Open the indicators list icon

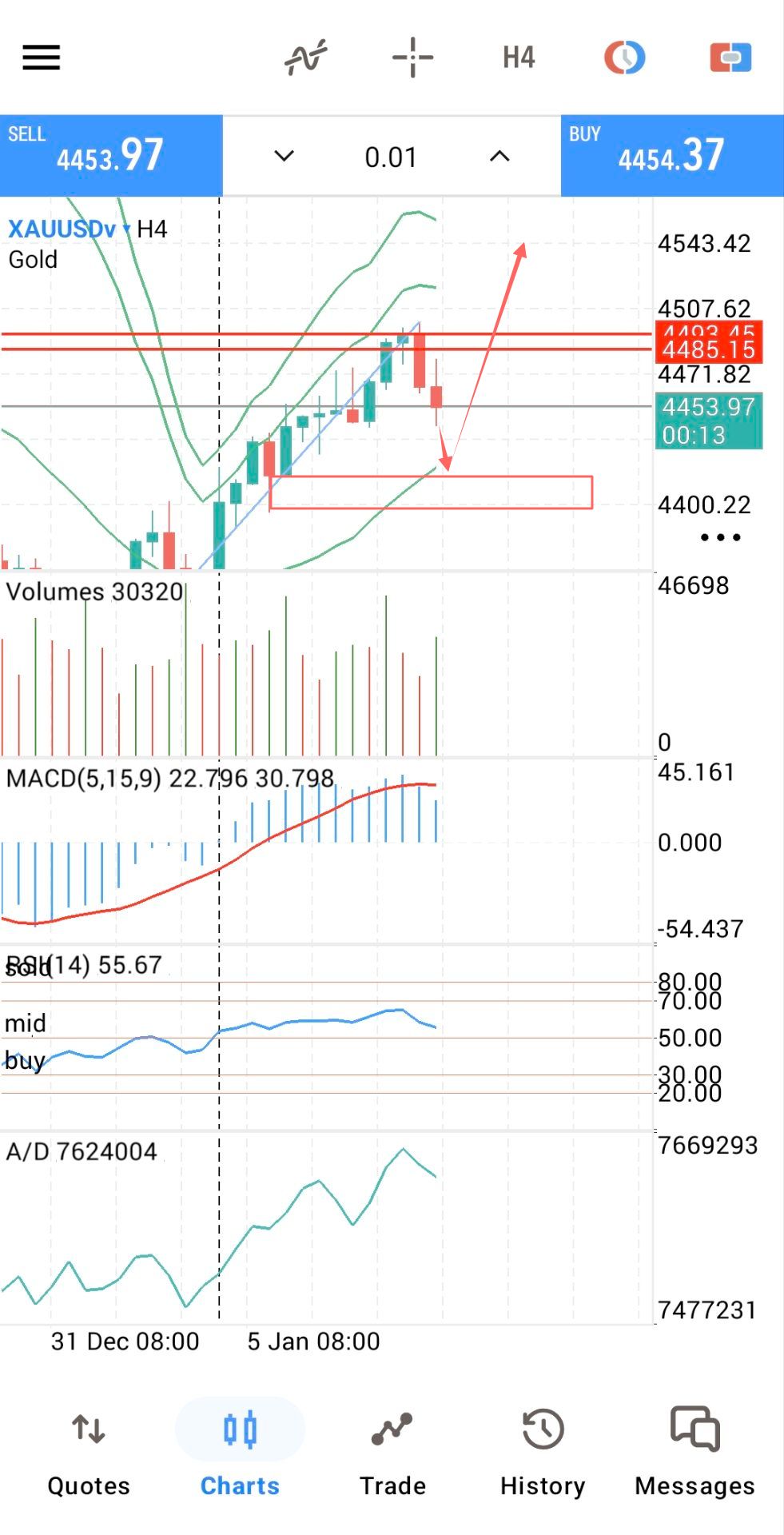tap(306, 58)
